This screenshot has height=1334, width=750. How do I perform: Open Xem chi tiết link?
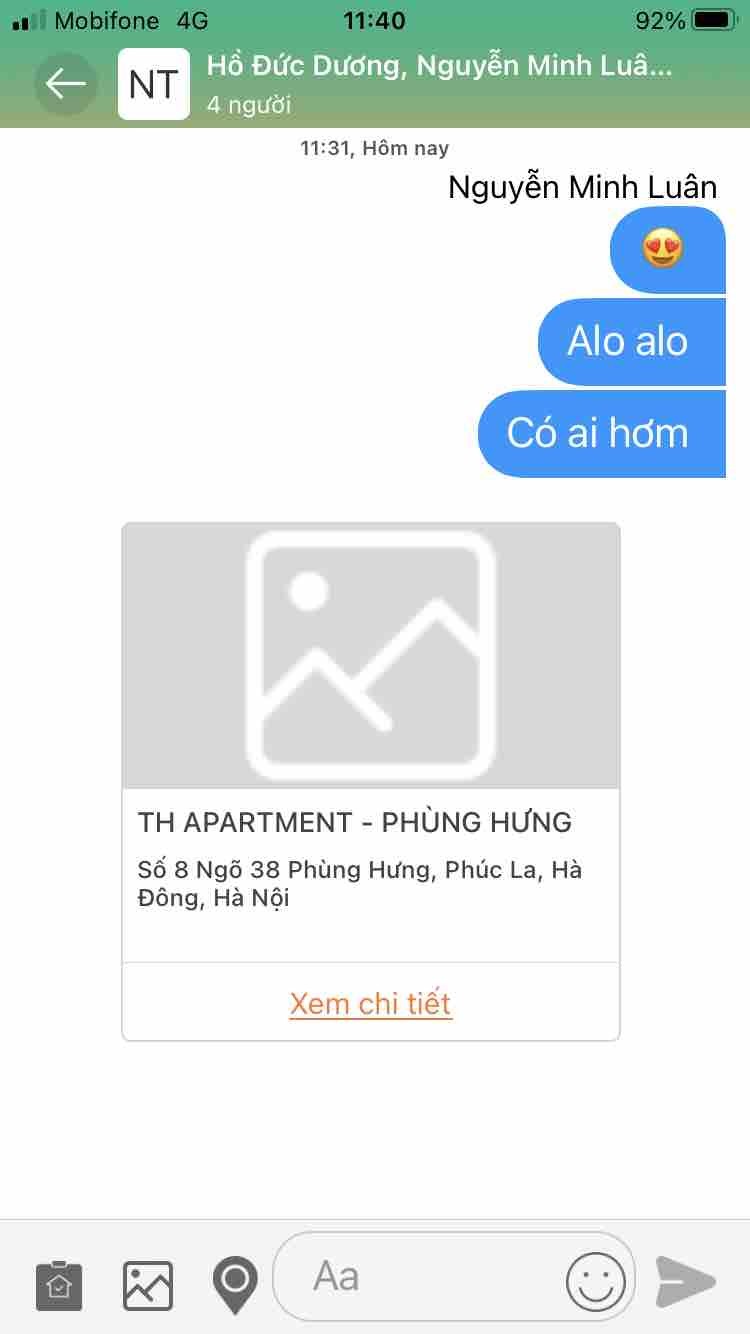(x=370, y=1003)
